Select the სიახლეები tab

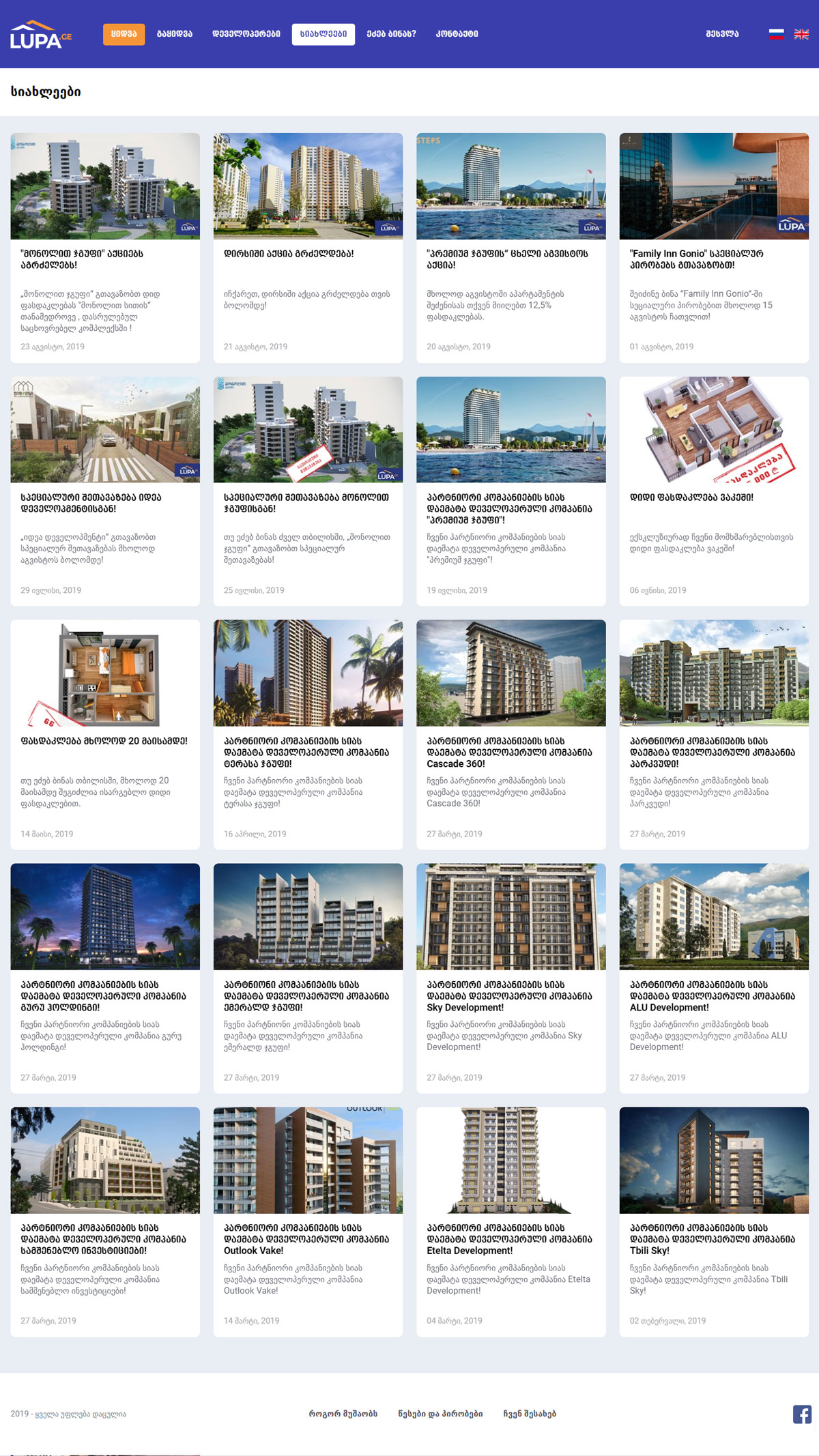point(323,34)
